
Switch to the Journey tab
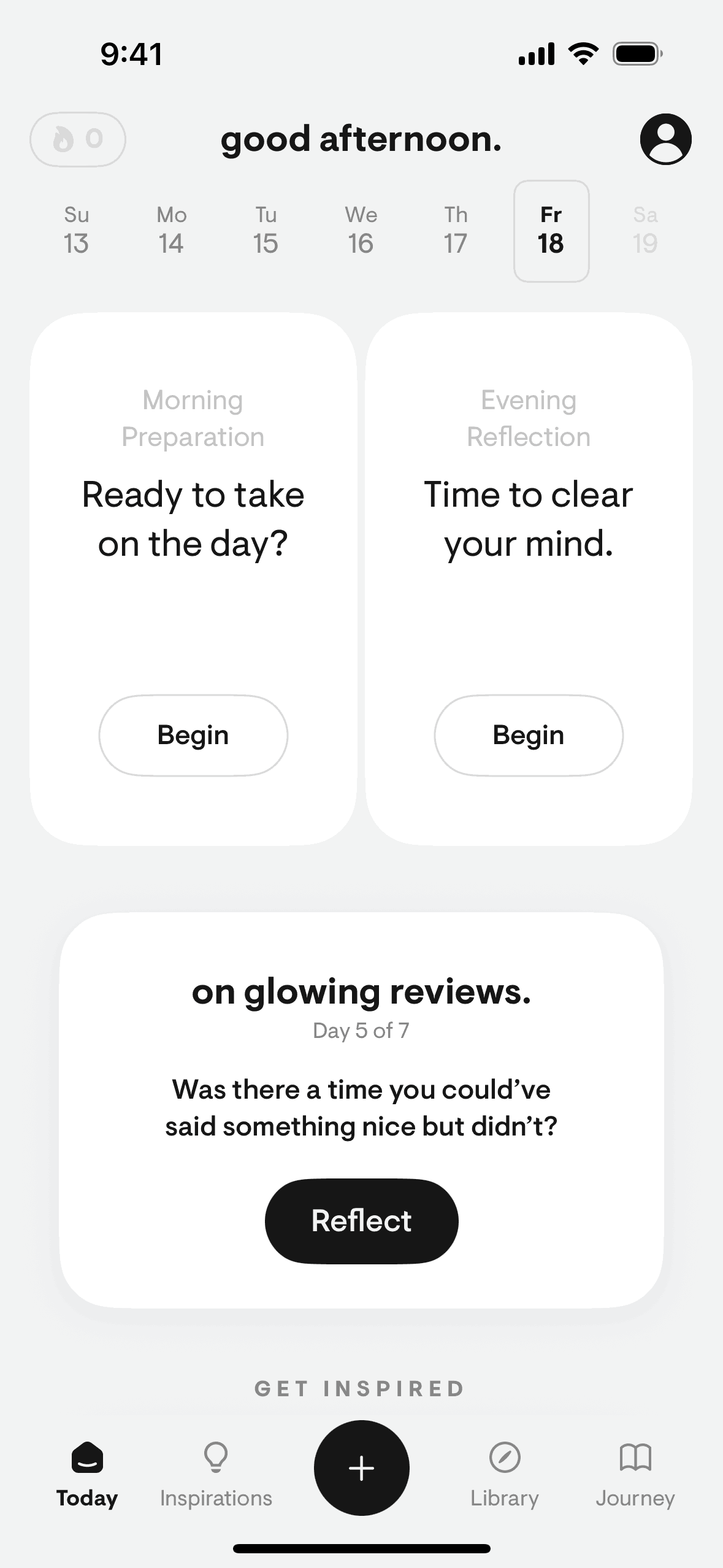(635, 1472)
